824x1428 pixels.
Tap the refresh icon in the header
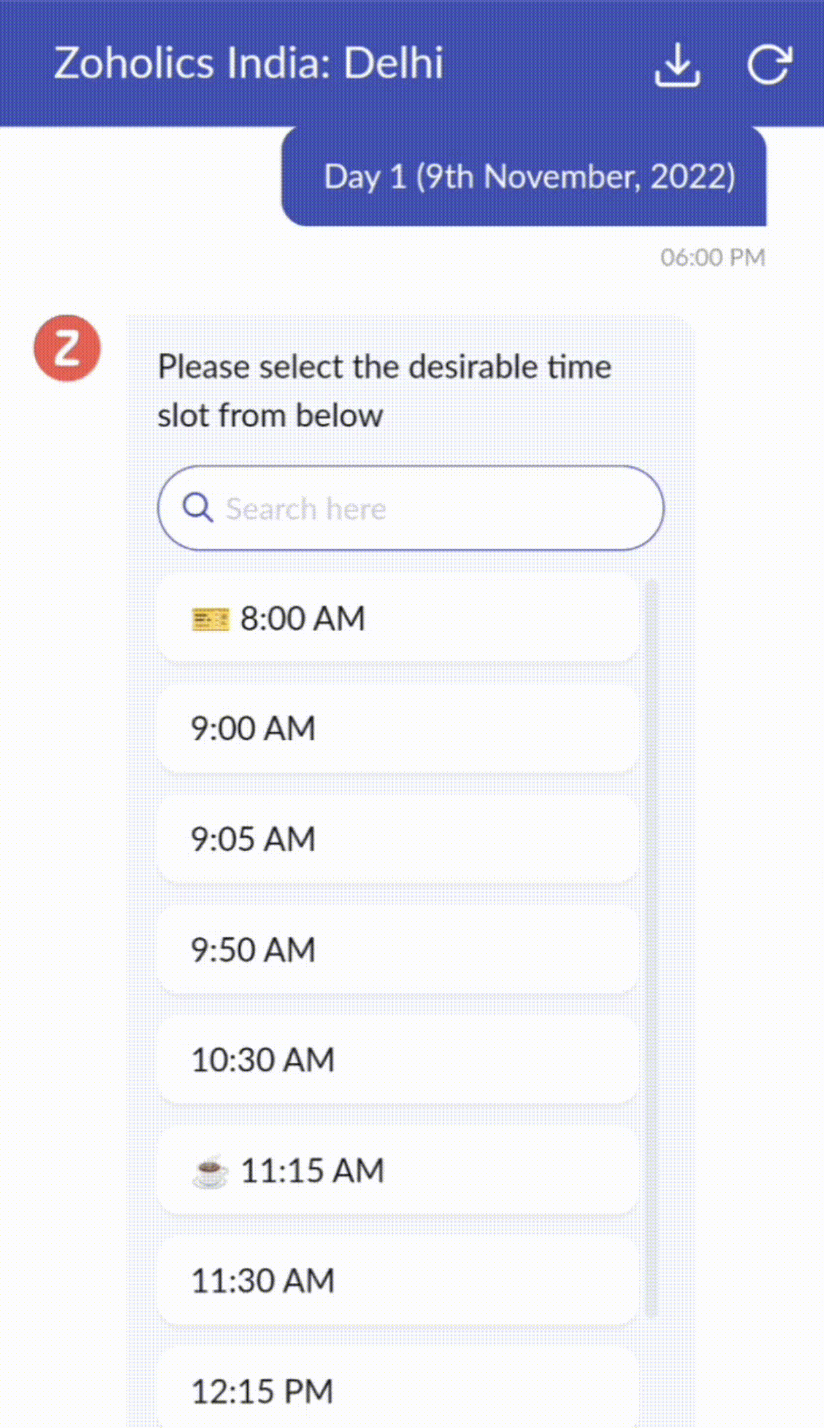(769, 66)
